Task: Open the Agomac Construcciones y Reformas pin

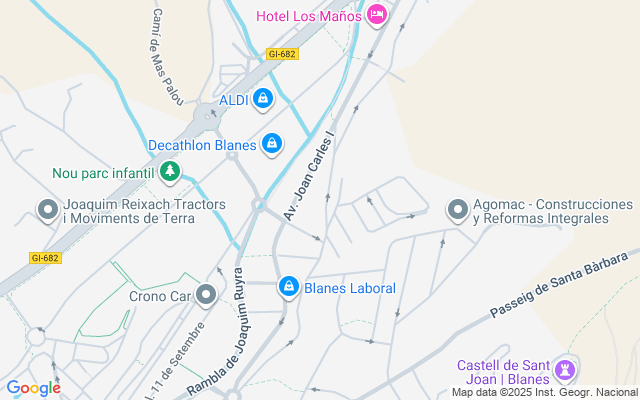Action: point(458,210)
